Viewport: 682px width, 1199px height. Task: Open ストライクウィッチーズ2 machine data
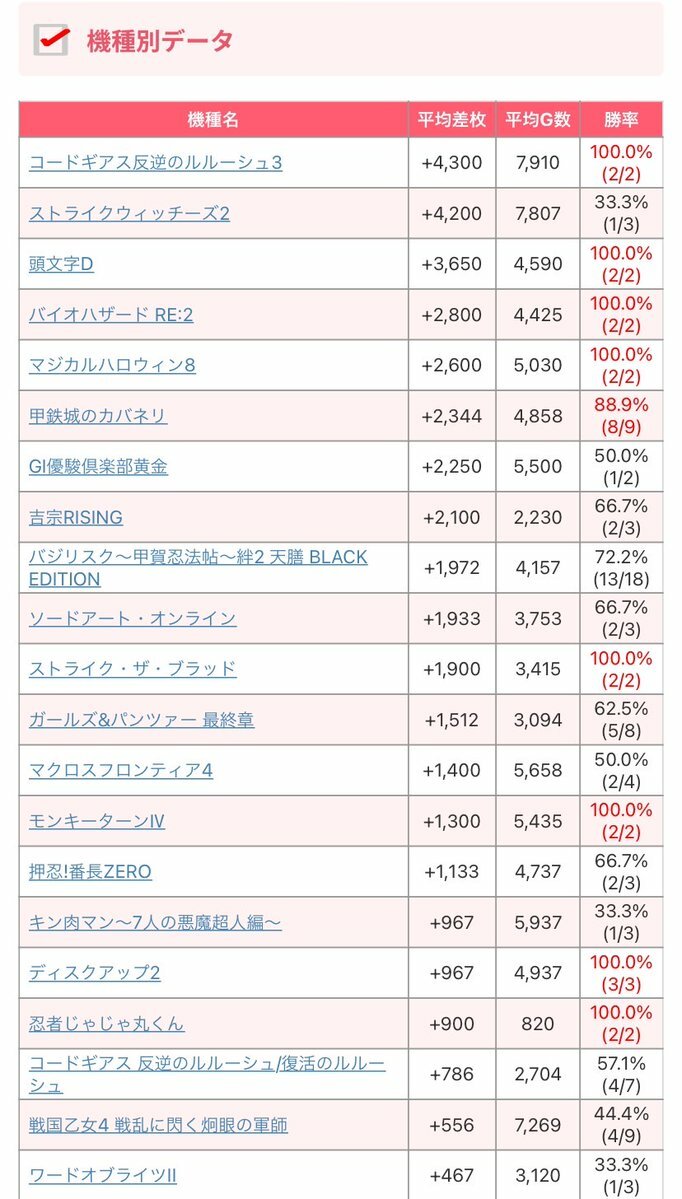tap(129, 213)
